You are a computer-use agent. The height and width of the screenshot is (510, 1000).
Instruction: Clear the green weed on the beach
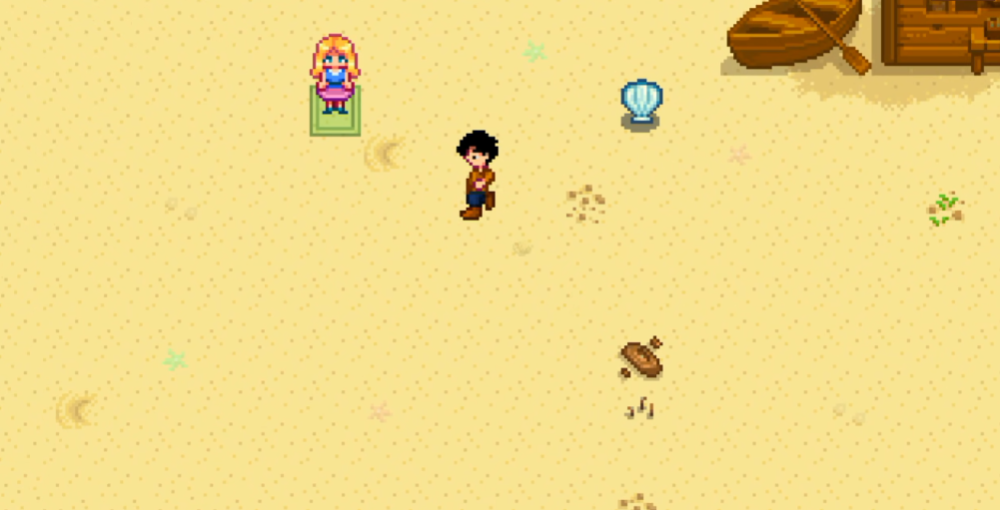coord(945,209)
